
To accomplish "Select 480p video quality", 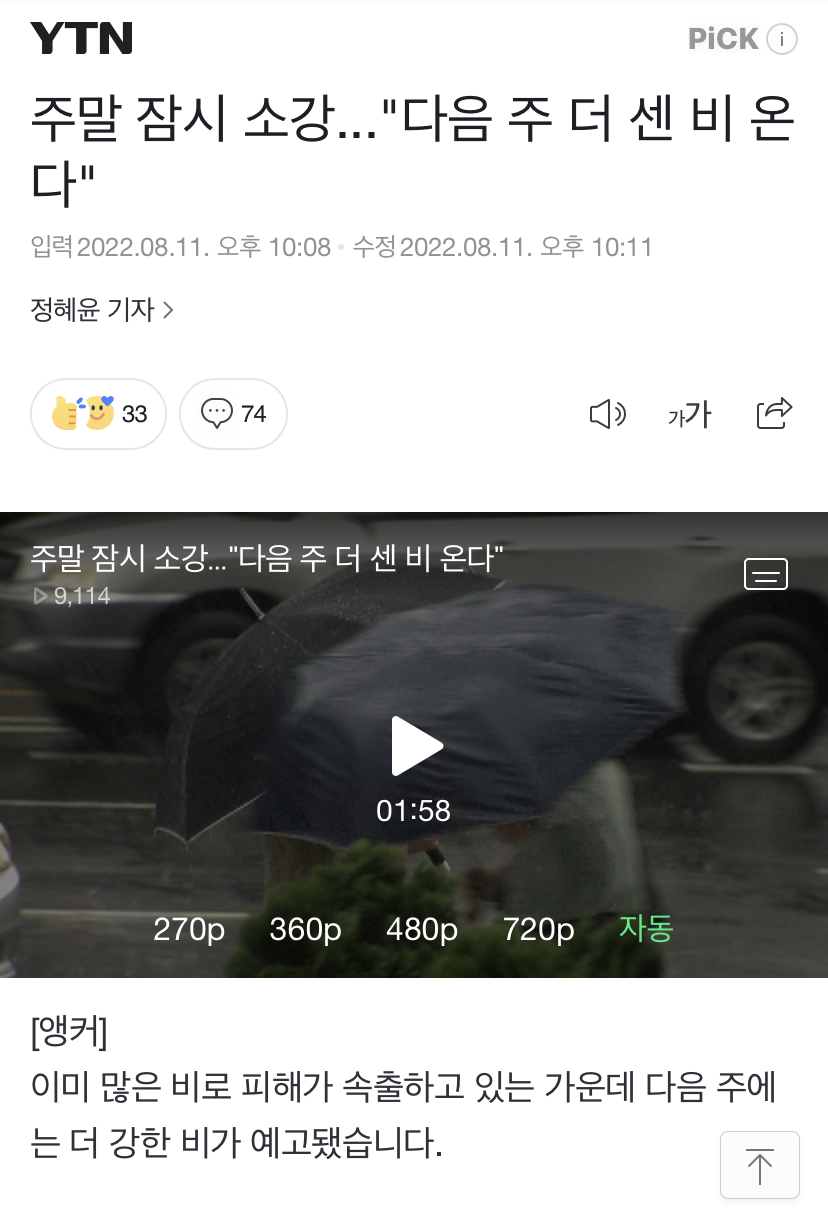I will (422, 929).
